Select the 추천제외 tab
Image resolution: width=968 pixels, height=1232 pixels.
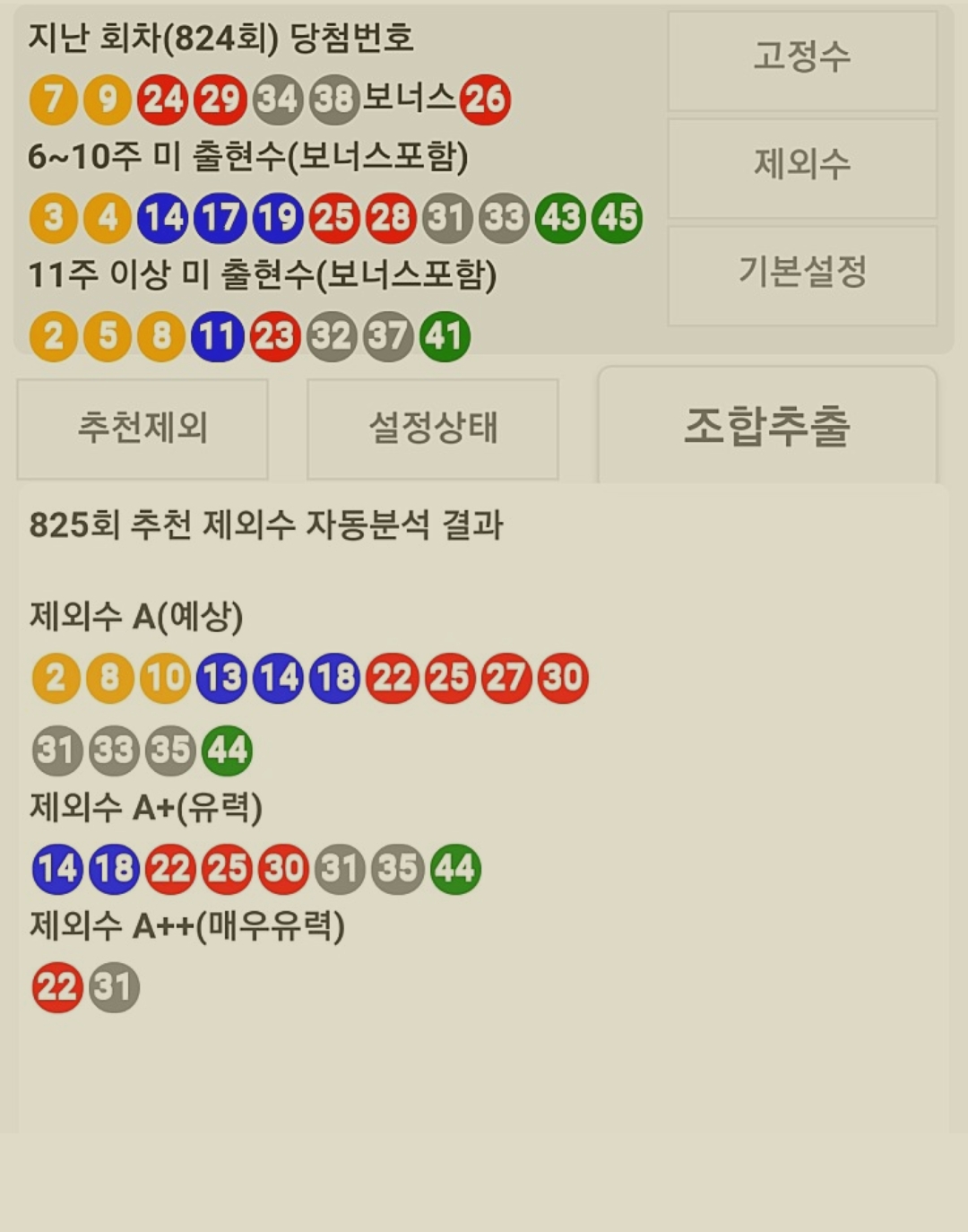coord(143,429)
